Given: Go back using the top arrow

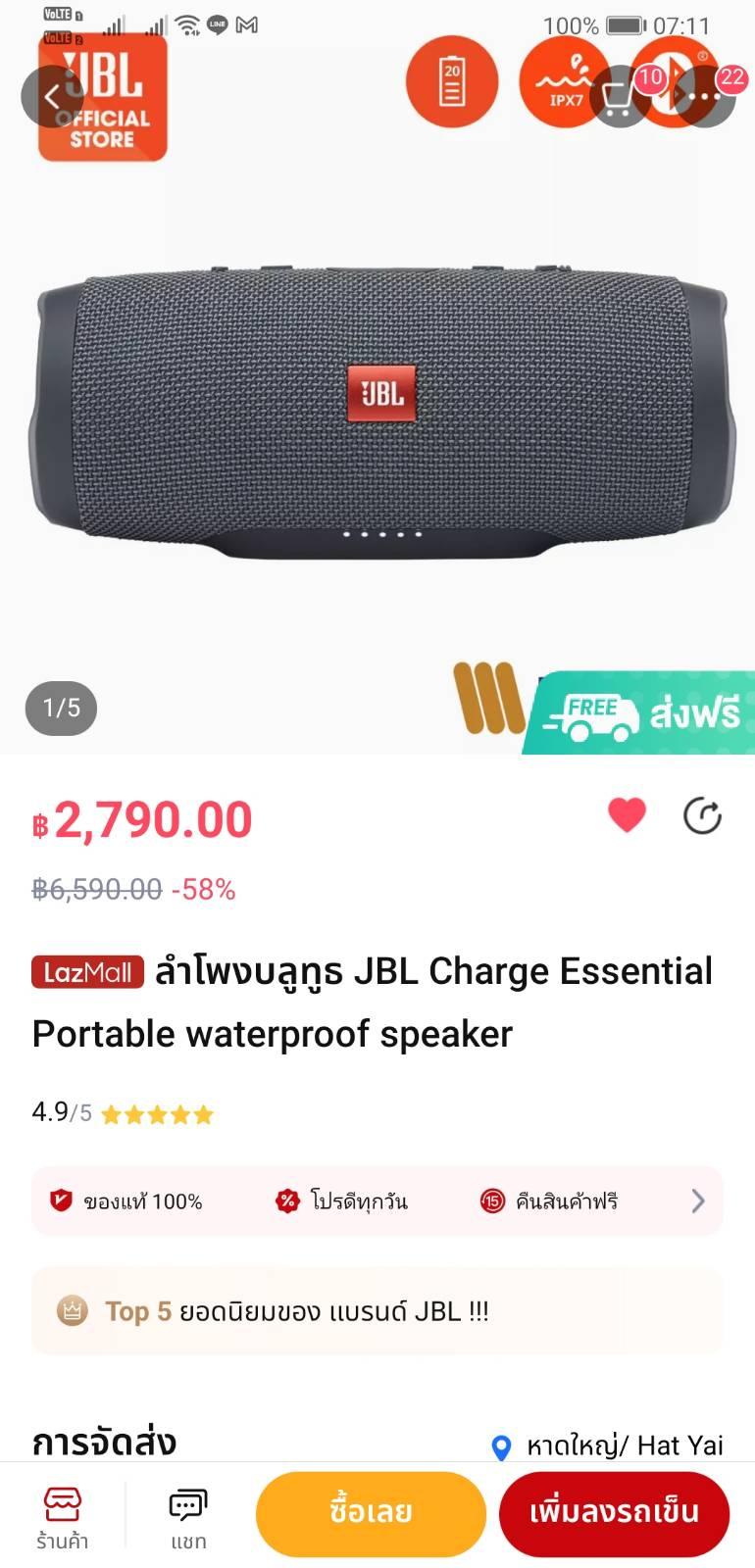Looking at the screenshot, I should (52, 97).
